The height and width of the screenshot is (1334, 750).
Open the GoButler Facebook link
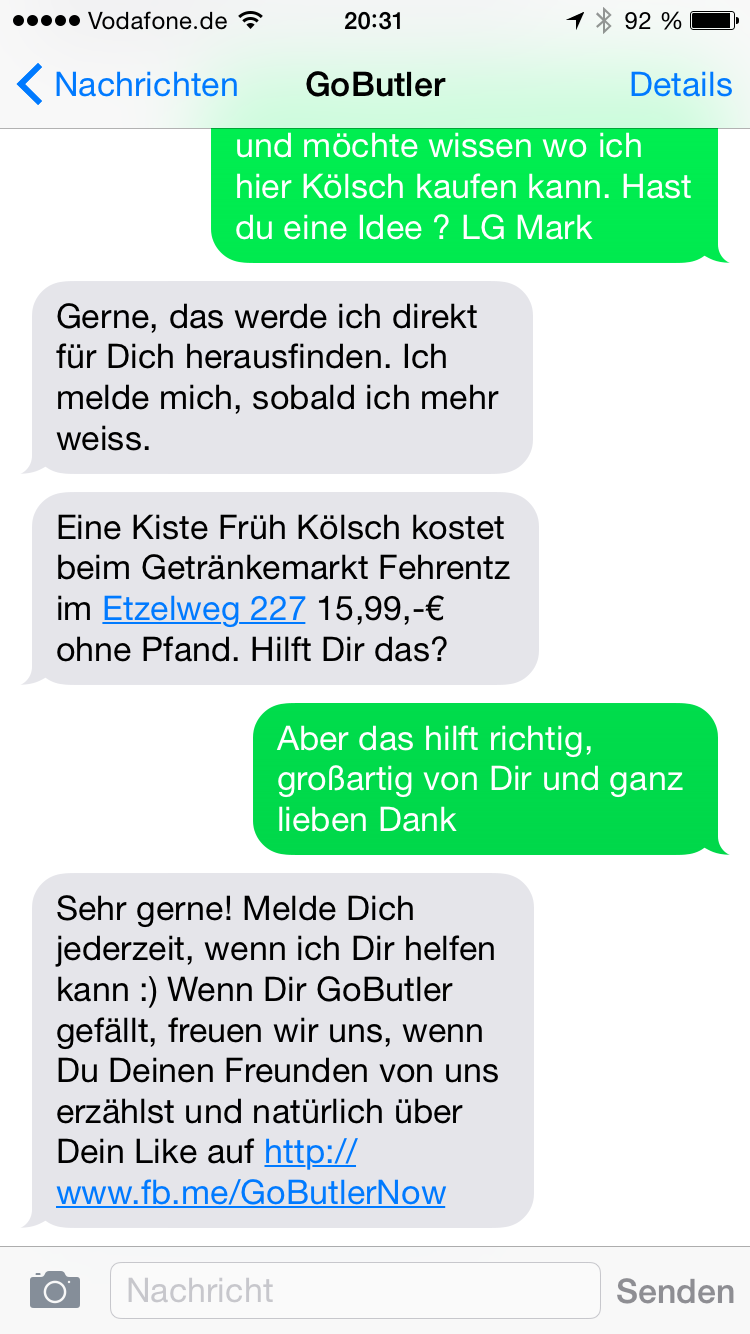pyautogui.click(x=250, y=1192)
